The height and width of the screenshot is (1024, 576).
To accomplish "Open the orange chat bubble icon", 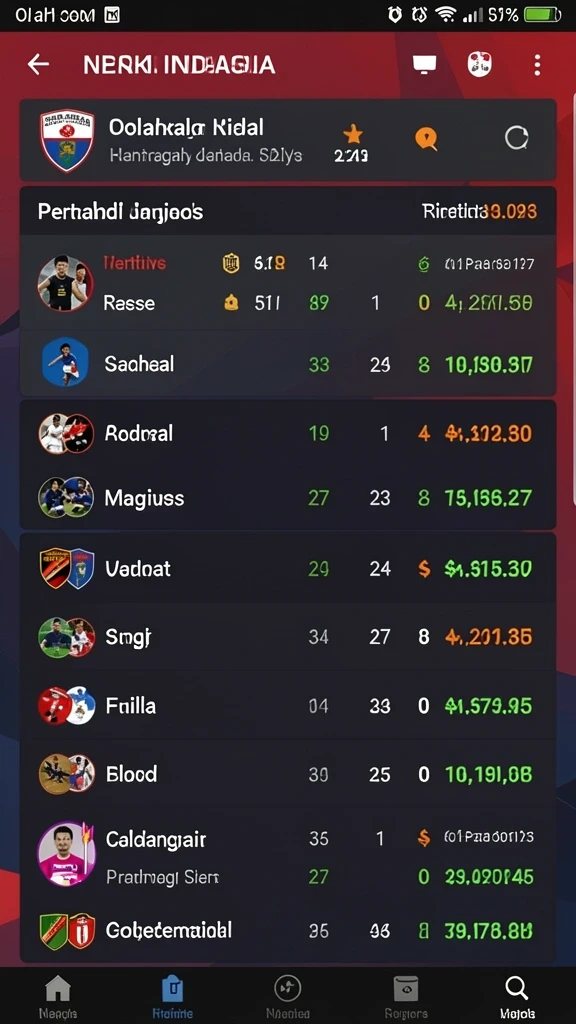I will click(x=426, y=138).
